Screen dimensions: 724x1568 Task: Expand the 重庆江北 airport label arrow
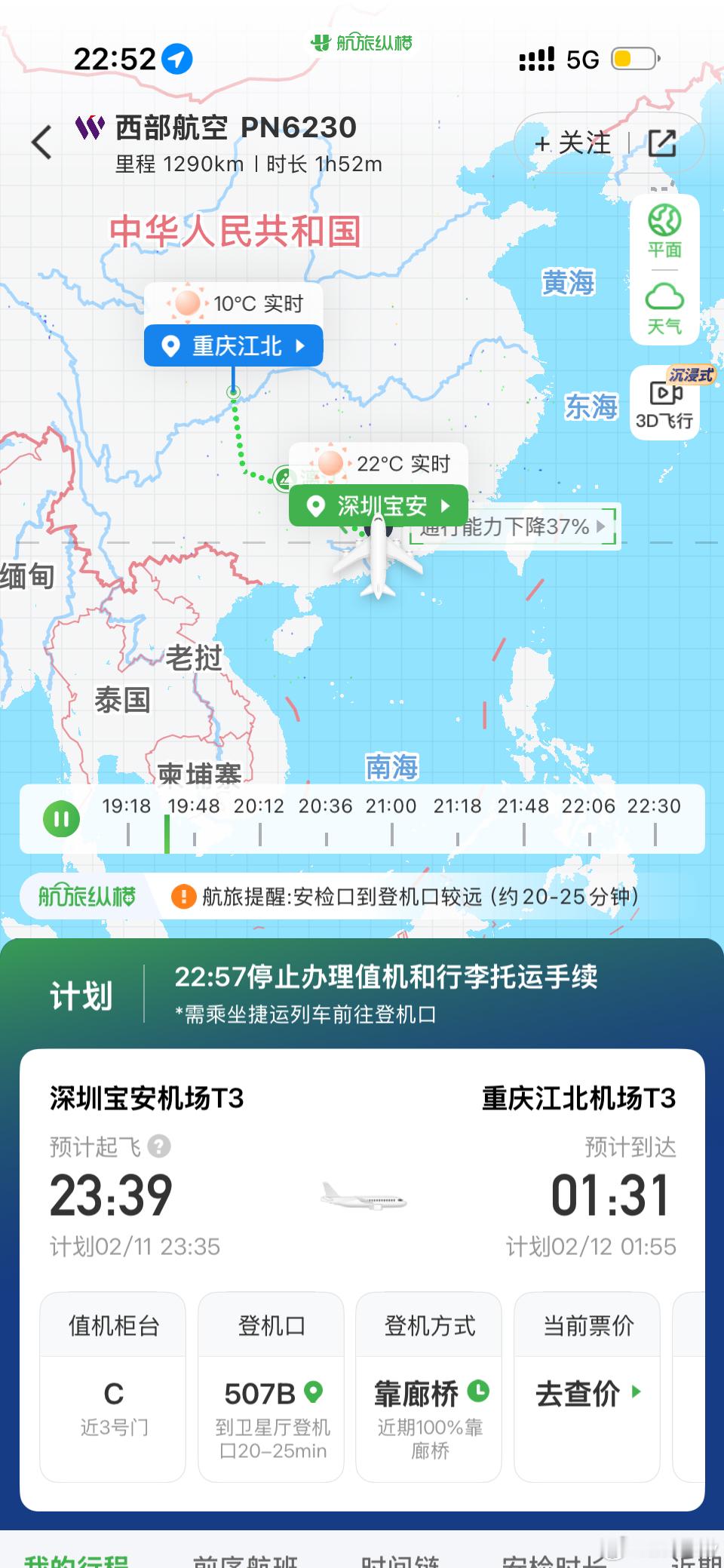tap(299, 345)
